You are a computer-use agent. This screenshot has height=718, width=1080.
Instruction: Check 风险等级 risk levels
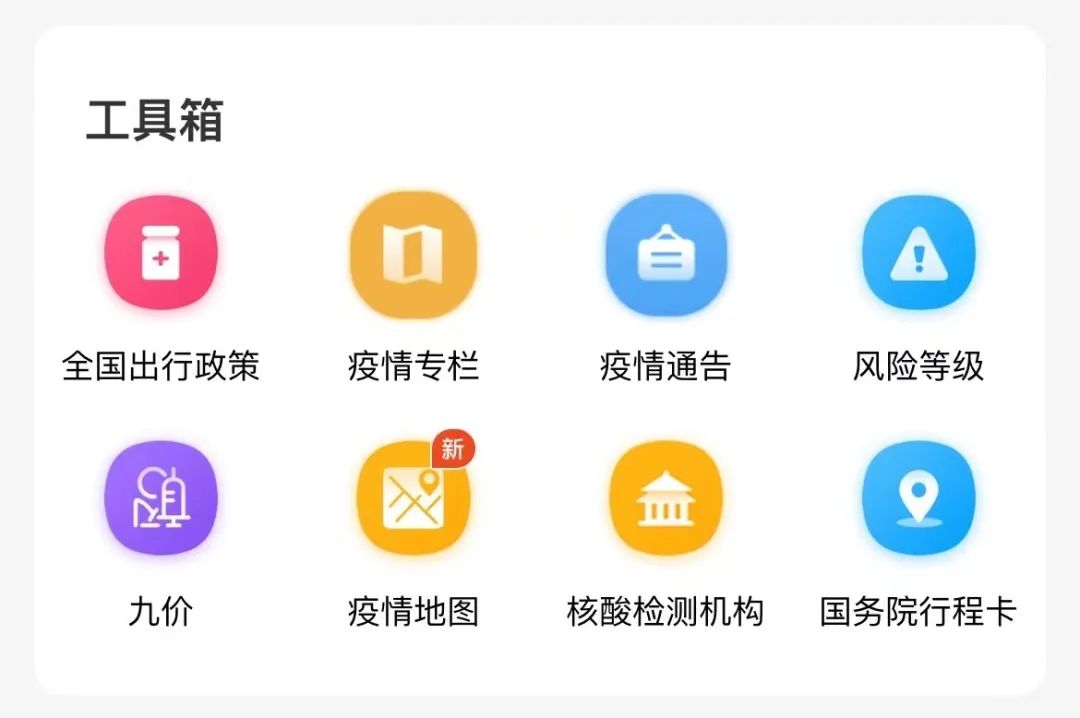point(918,254)
